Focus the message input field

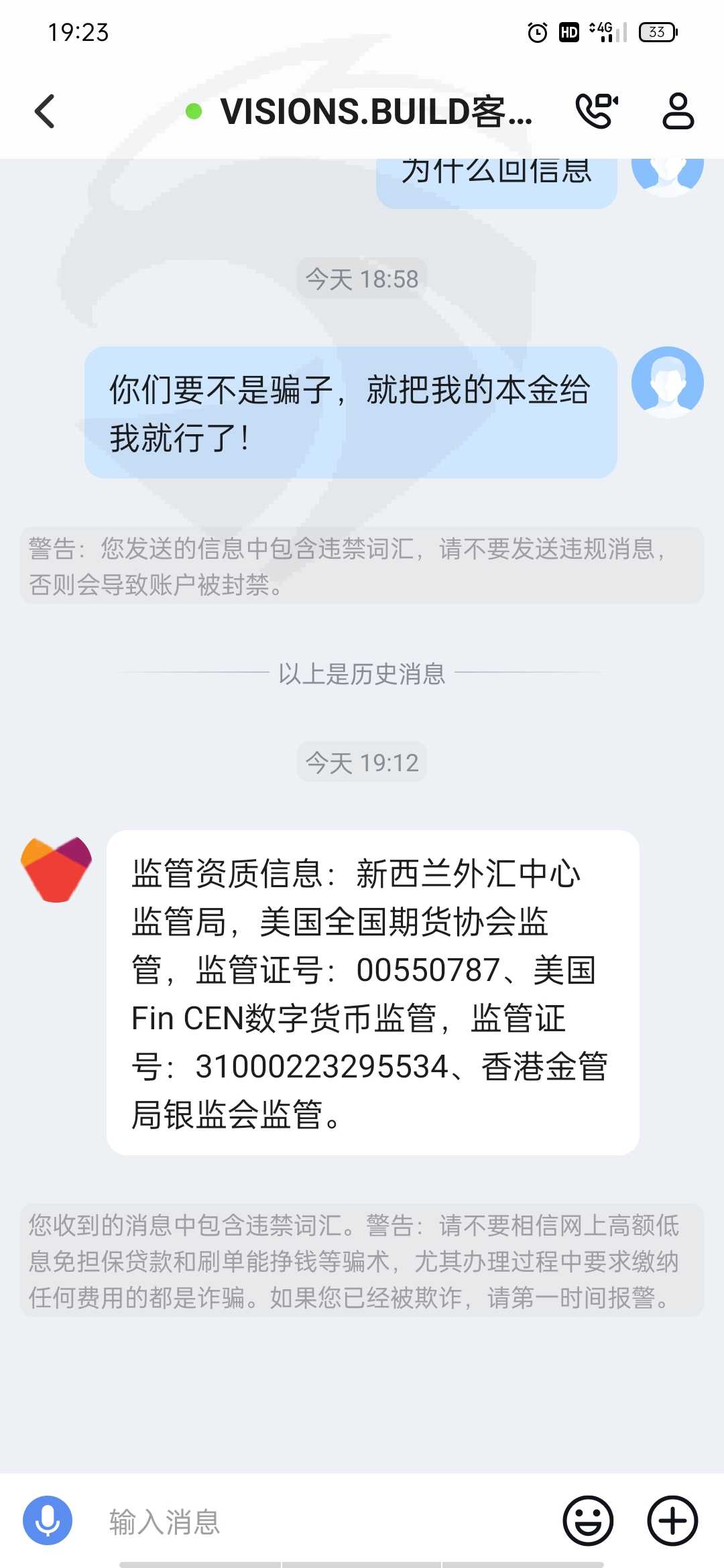pos(322,1522)
